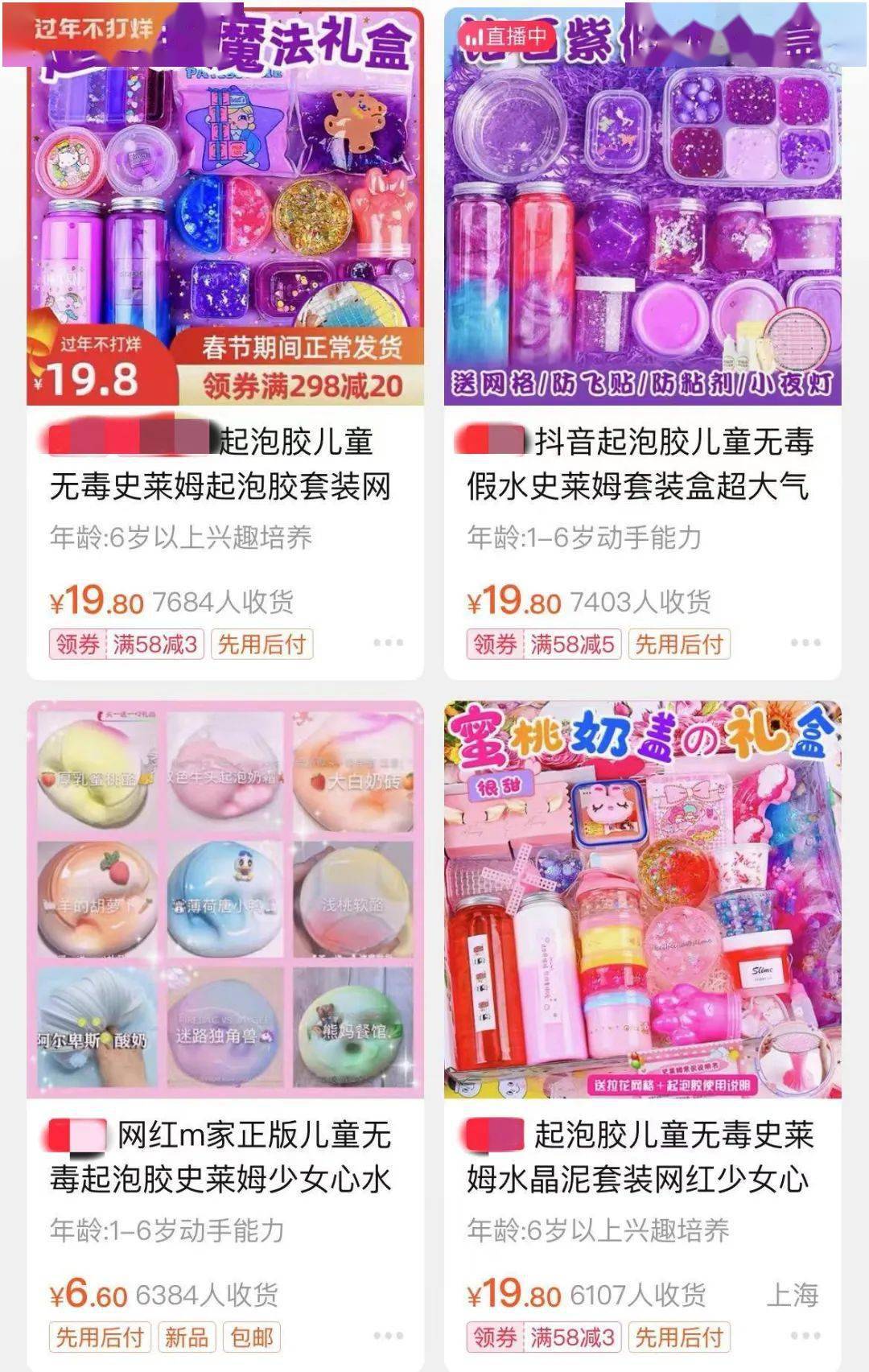Open the 魔法礼盒 slime set product image

[x=225, y=209]
